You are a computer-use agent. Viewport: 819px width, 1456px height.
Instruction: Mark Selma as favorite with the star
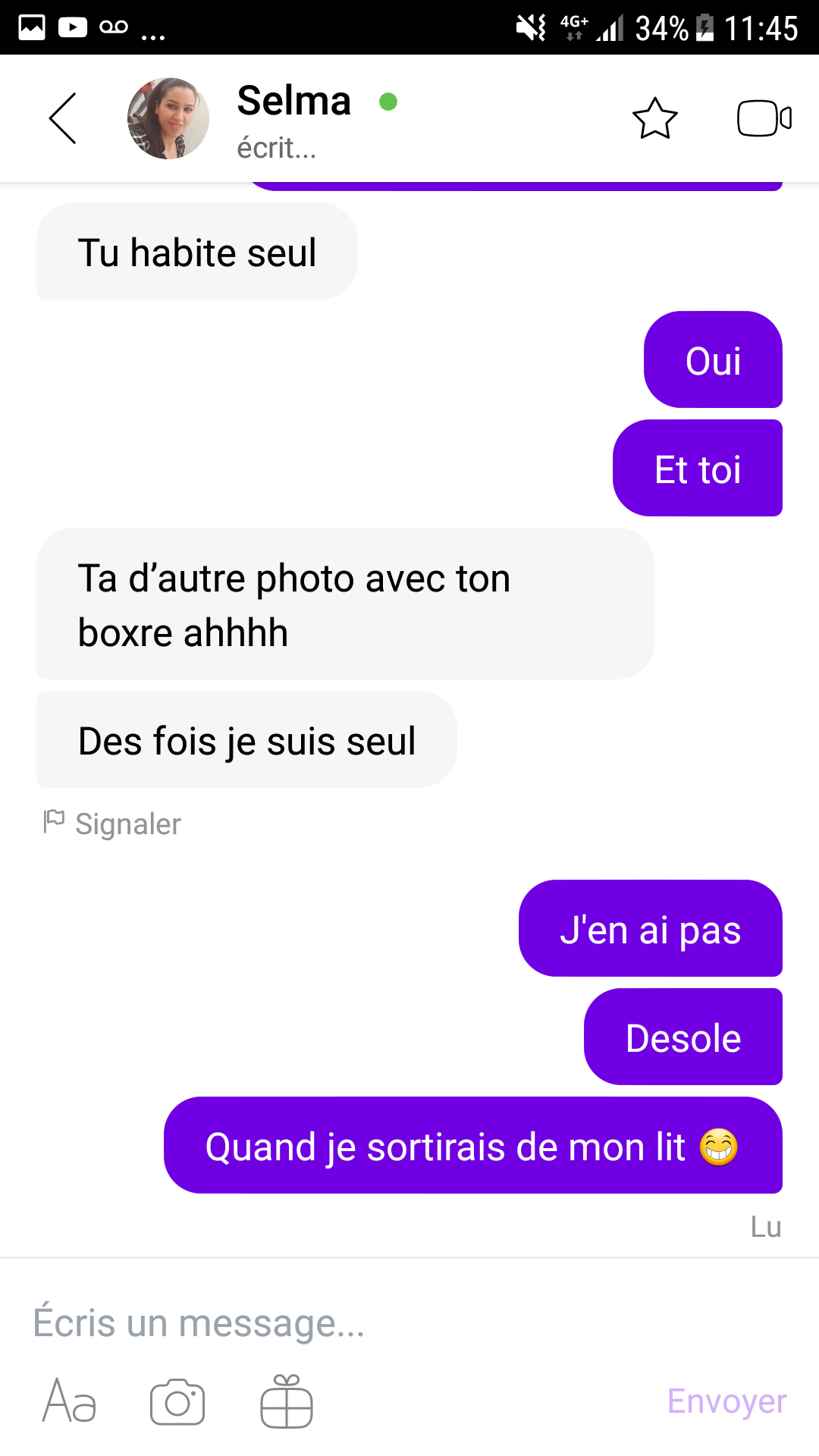[654, 118]
